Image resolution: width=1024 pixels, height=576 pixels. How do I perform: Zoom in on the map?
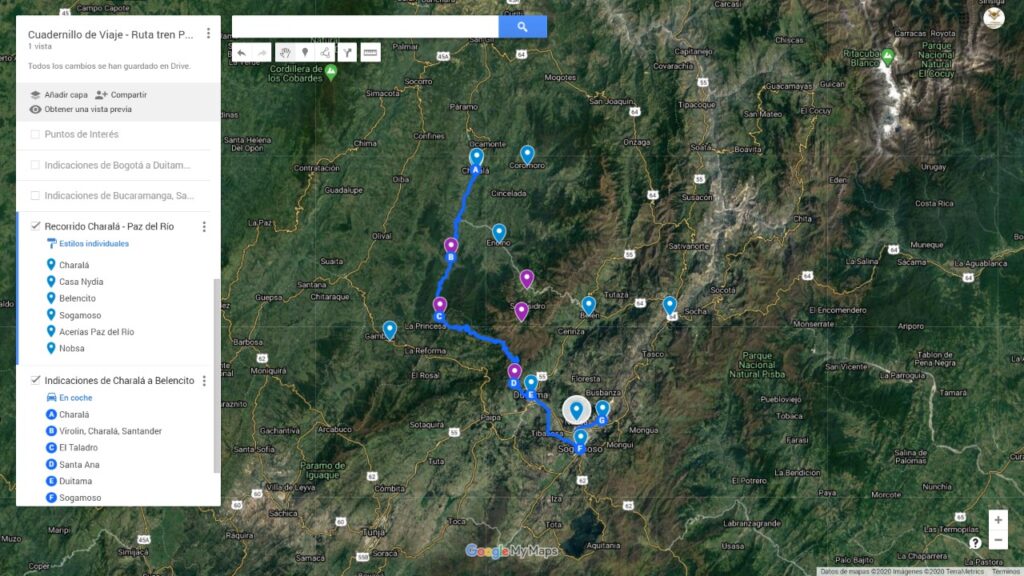997,520
